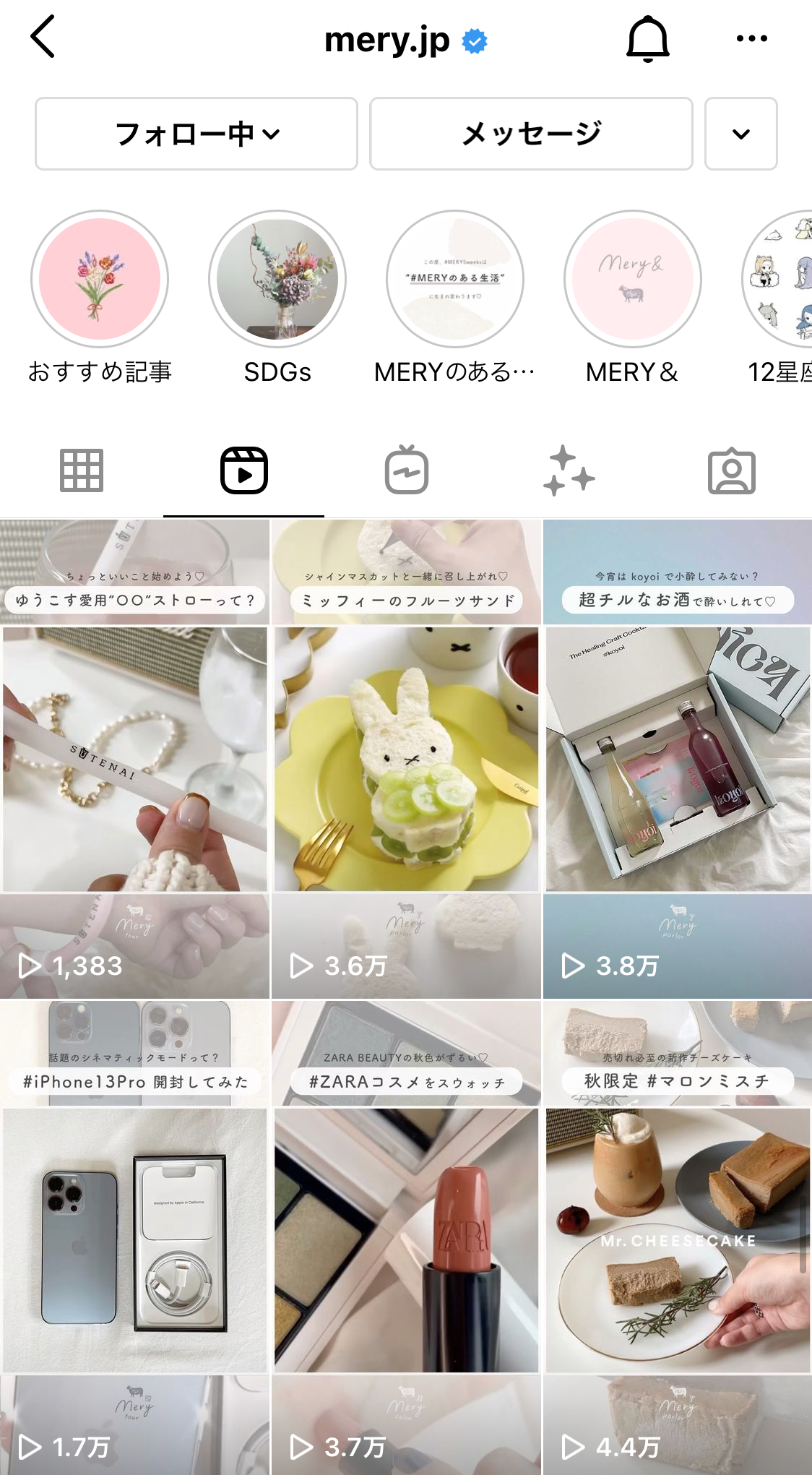Screen dimensions: 812x1475
Task: Open the MERY& story highlight
Action: (x=633, y=279)
